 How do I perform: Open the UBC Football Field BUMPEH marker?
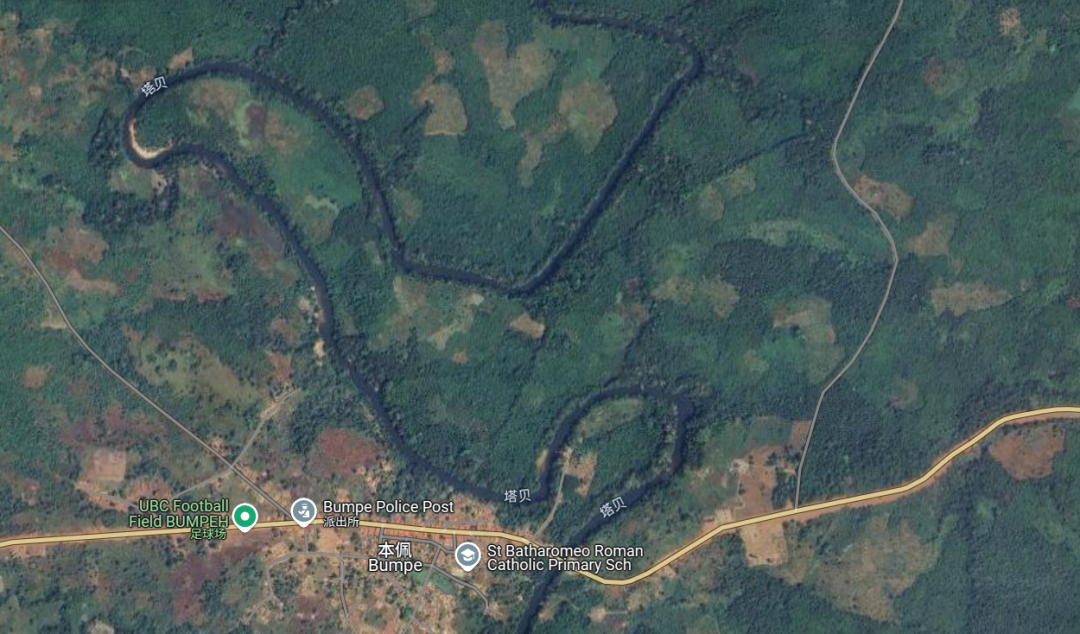(x=244, y=516)
